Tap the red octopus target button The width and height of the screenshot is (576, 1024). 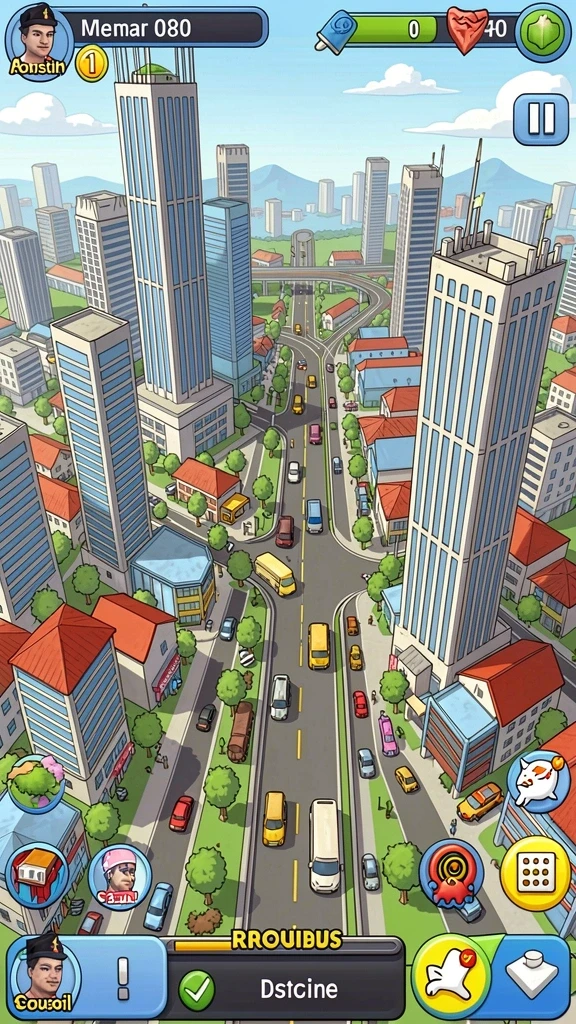451,873
